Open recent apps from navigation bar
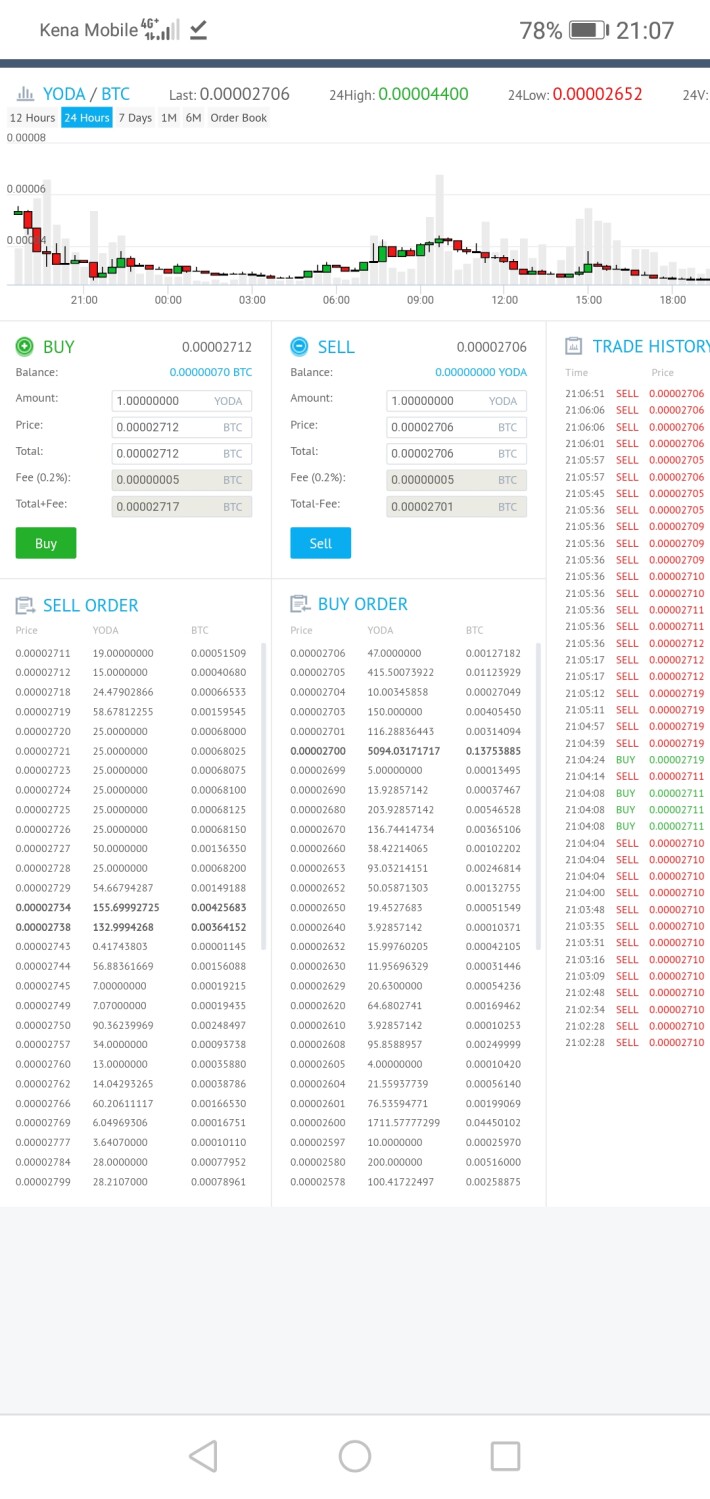The width and height of the screenshot is (710, 1499). point(505,1456)
